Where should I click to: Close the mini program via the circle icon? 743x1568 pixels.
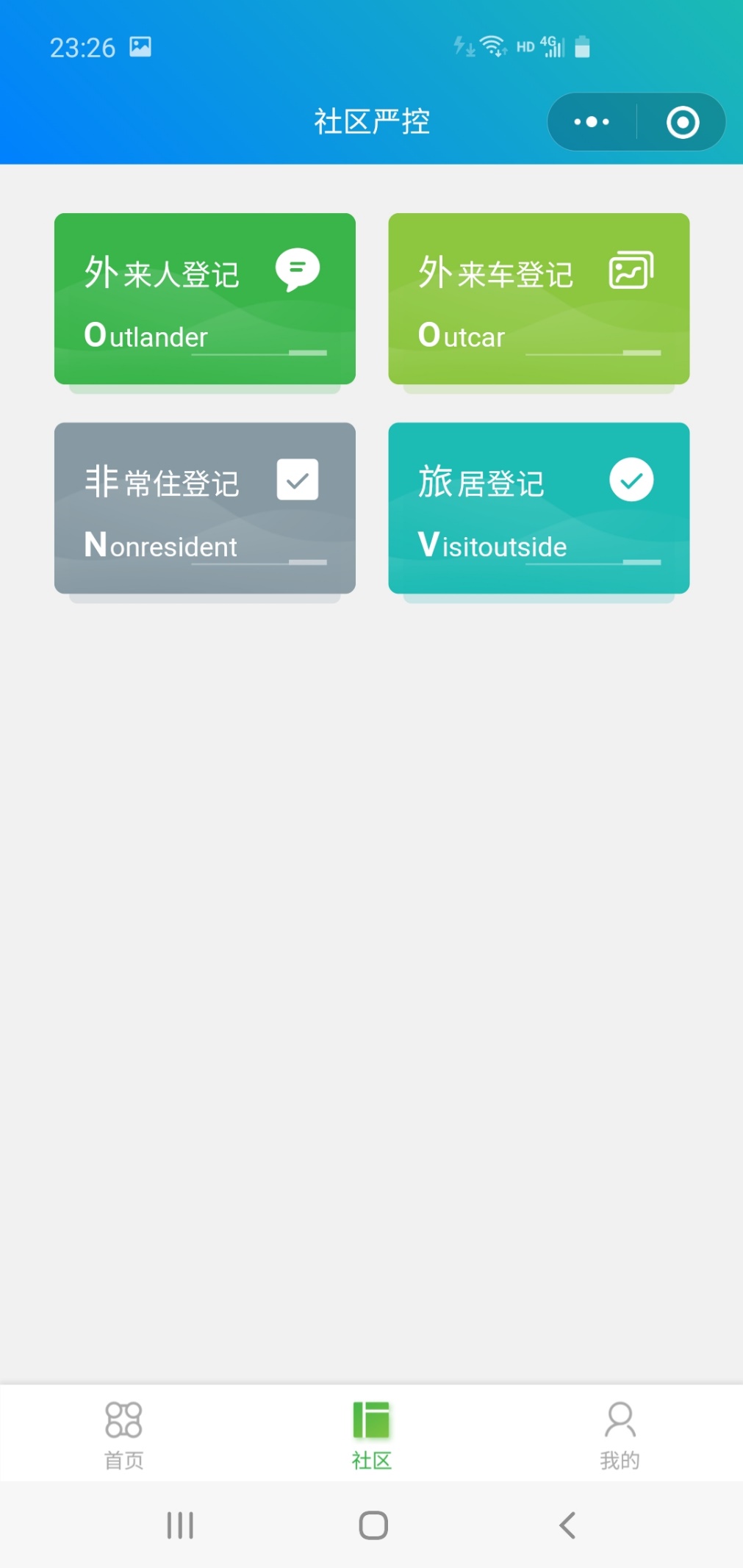[682, 122]
